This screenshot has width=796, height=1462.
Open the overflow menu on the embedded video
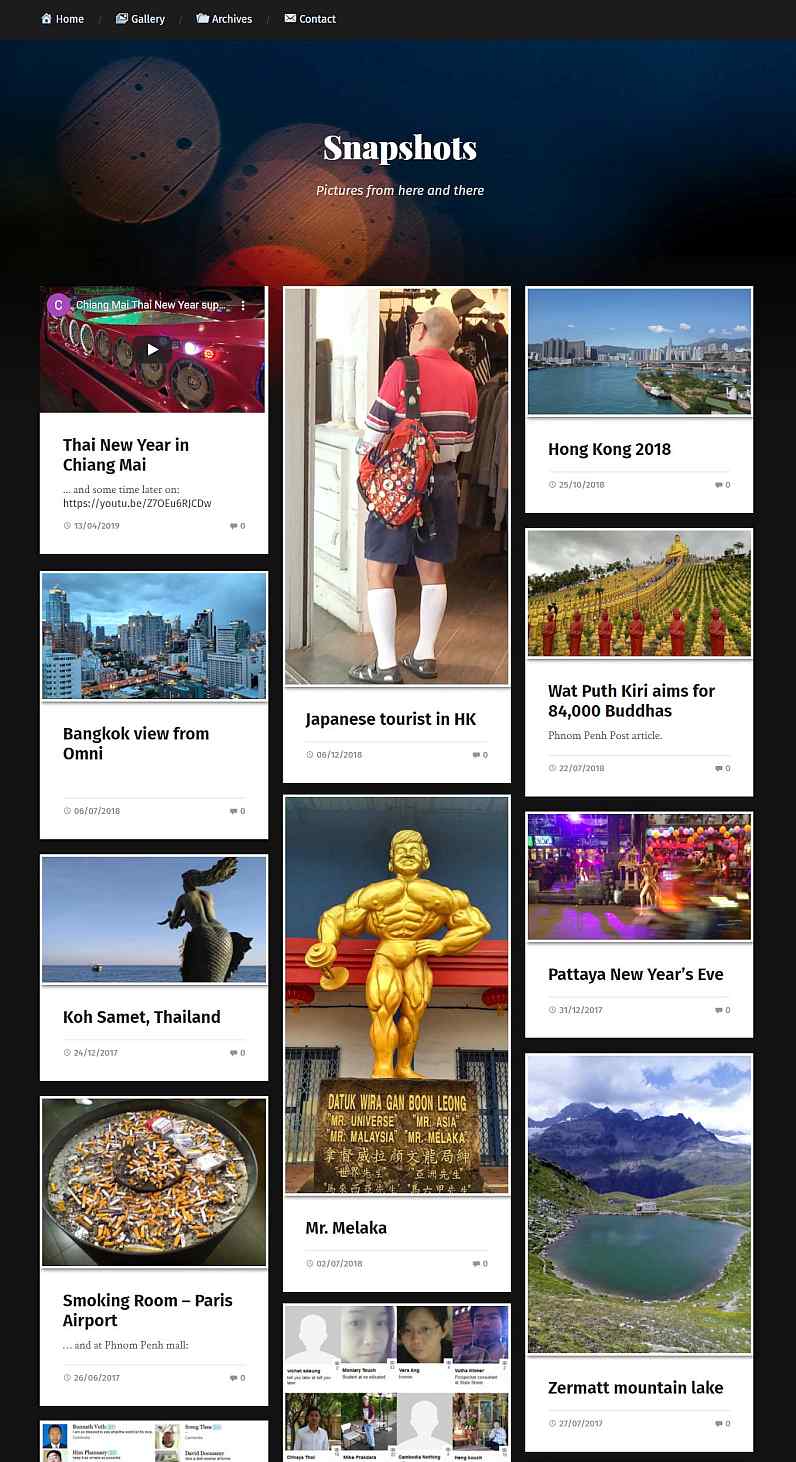click(x=243, y=304)
